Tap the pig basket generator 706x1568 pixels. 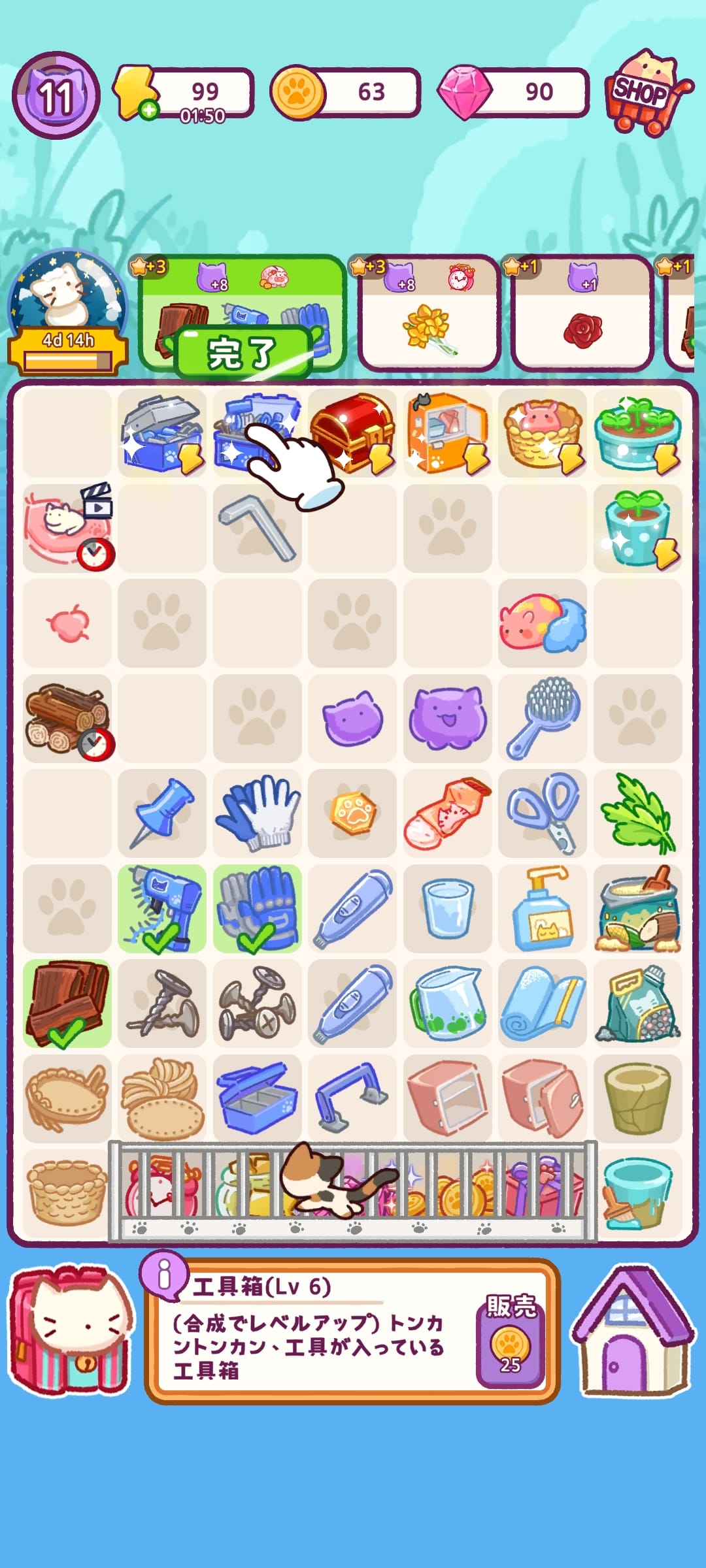542,433
